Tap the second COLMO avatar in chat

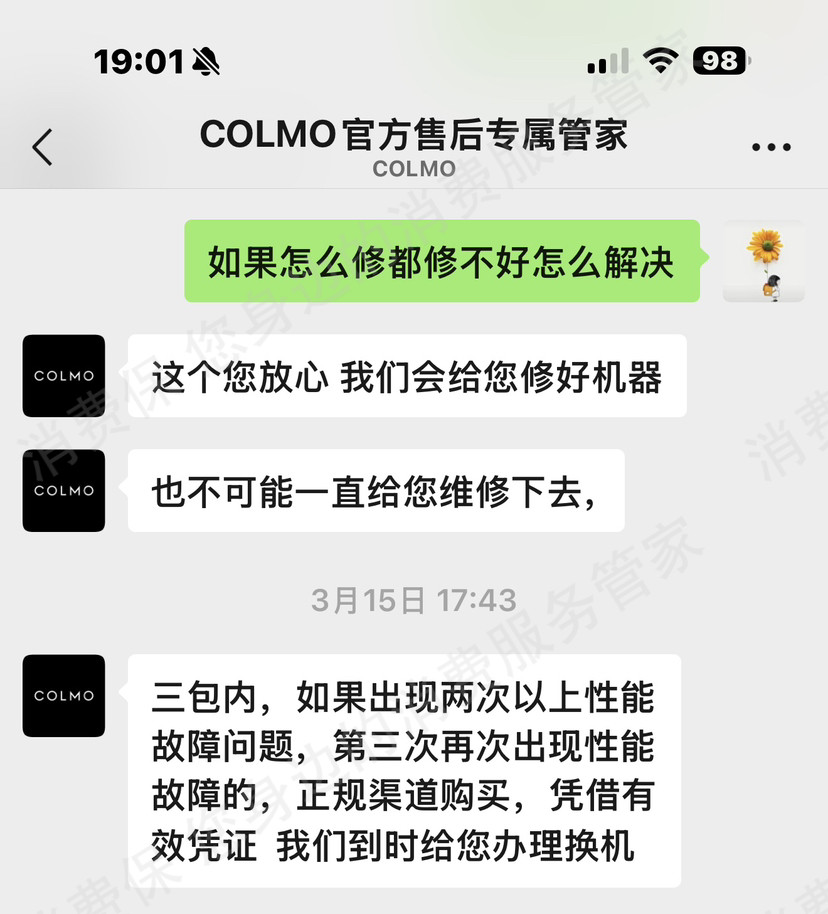(x=63, y=490)
